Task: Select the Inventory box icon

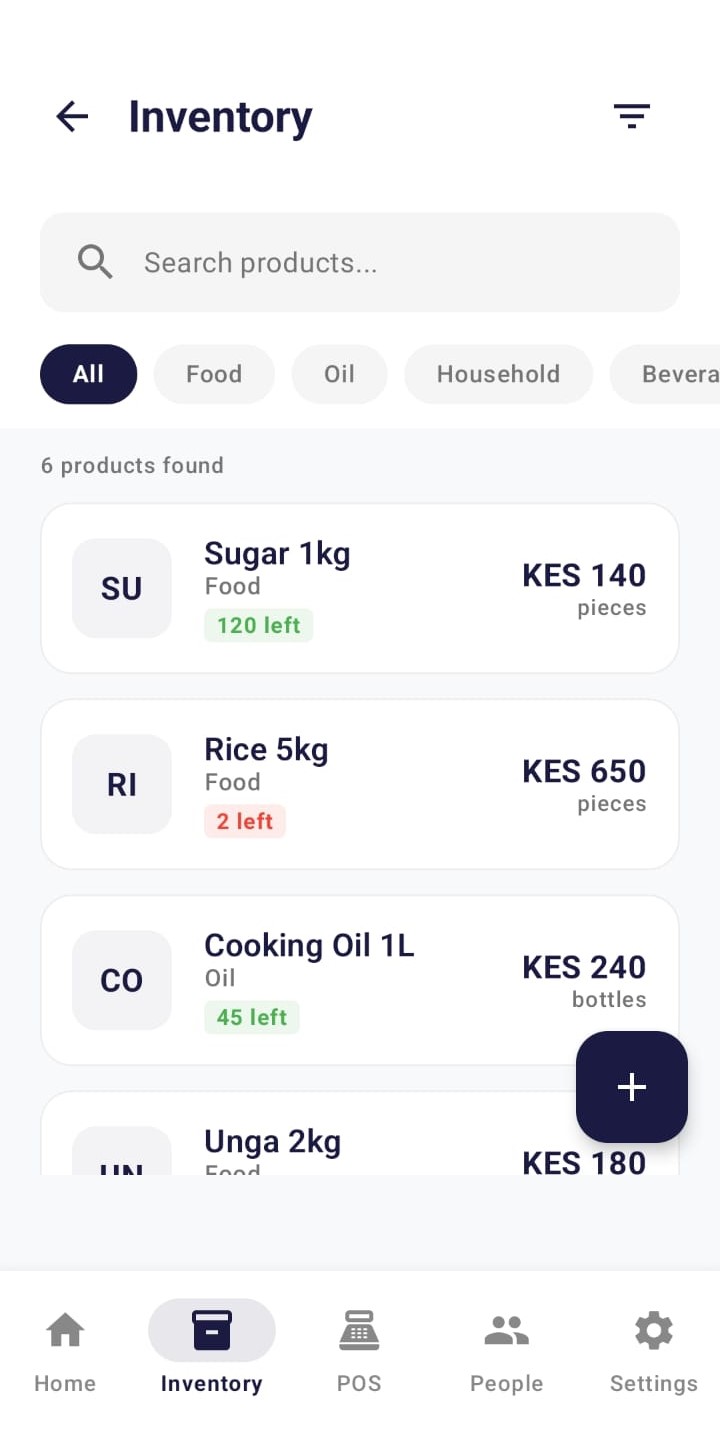Action: (211, 1330)
